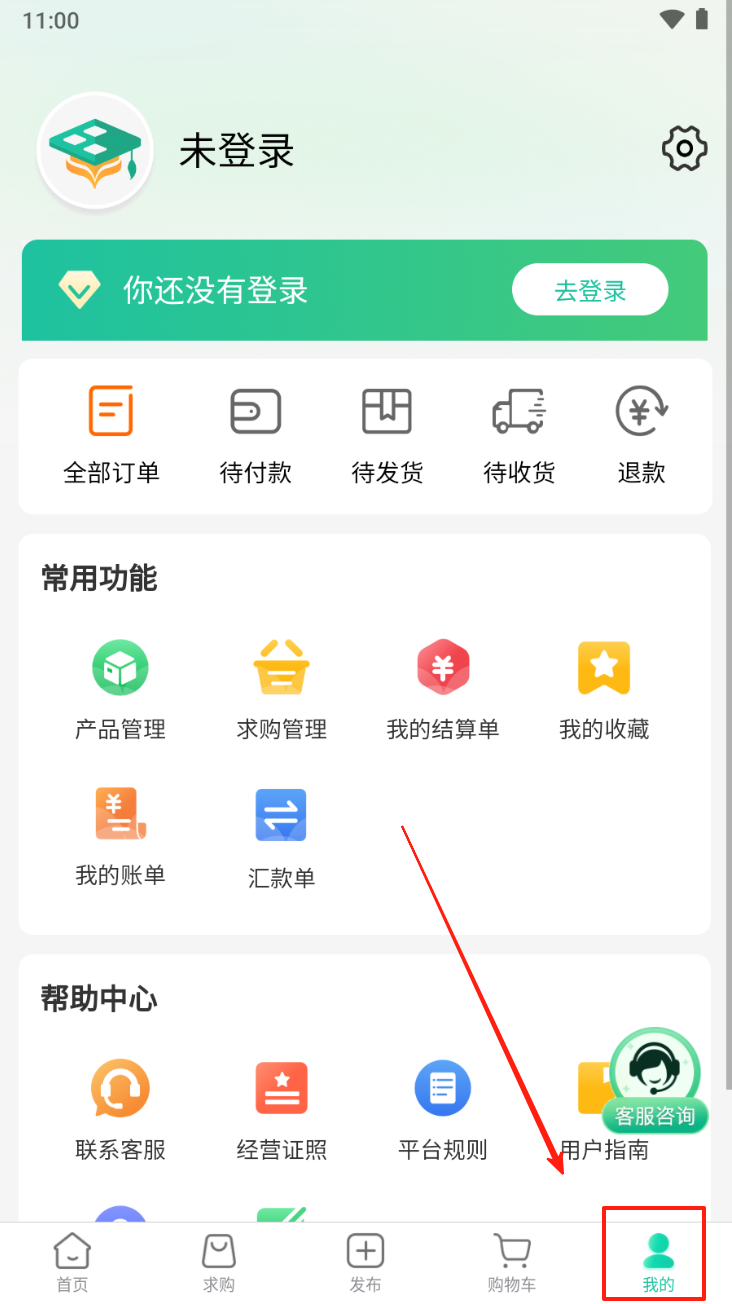Open 产品管理 product management
732x1304 pixels.
tap(120, 689)
